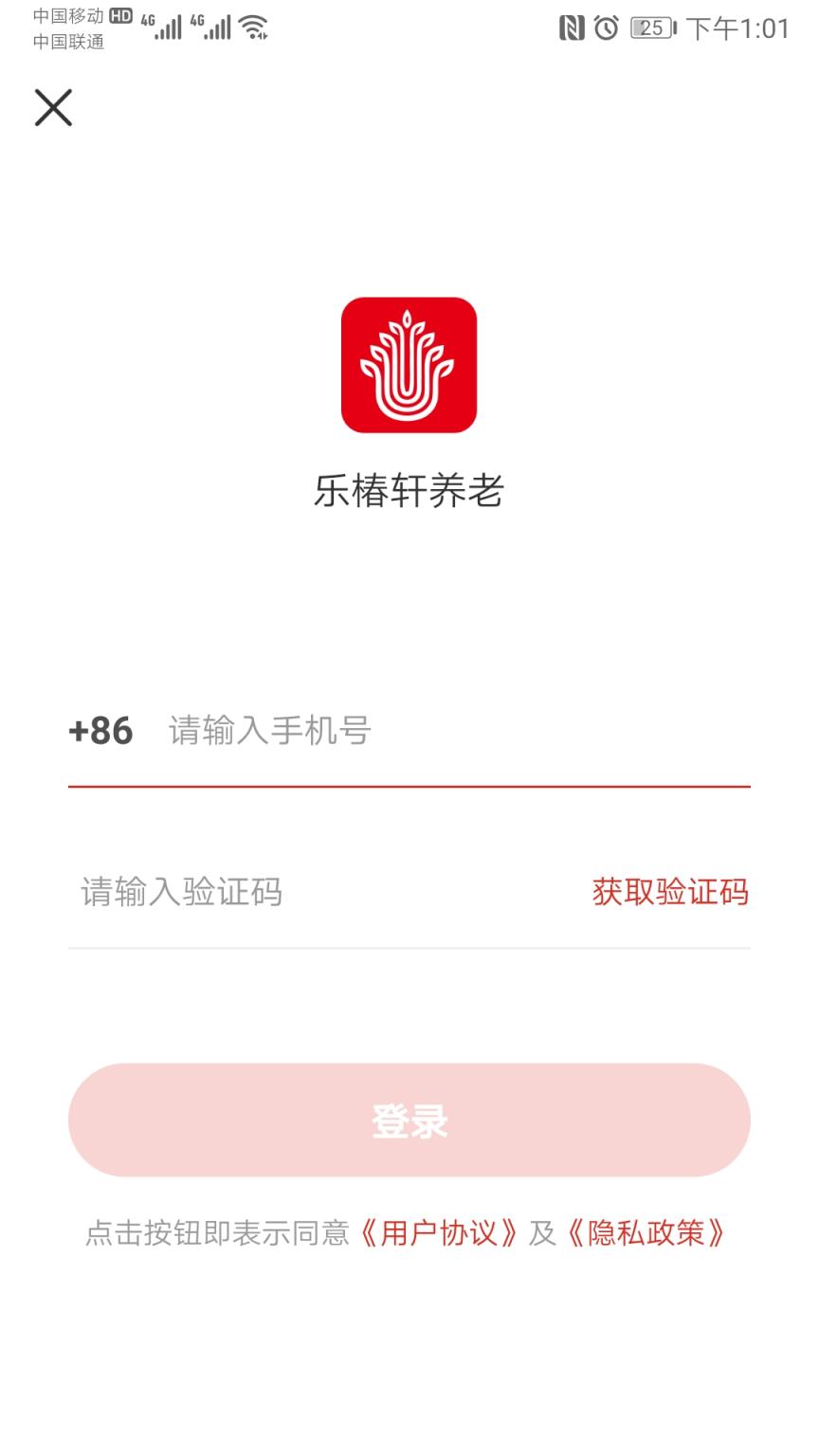Click 获取验证码 to request verification code
The height and width of the screenshot is (1456, 819).
pos(669,892)
